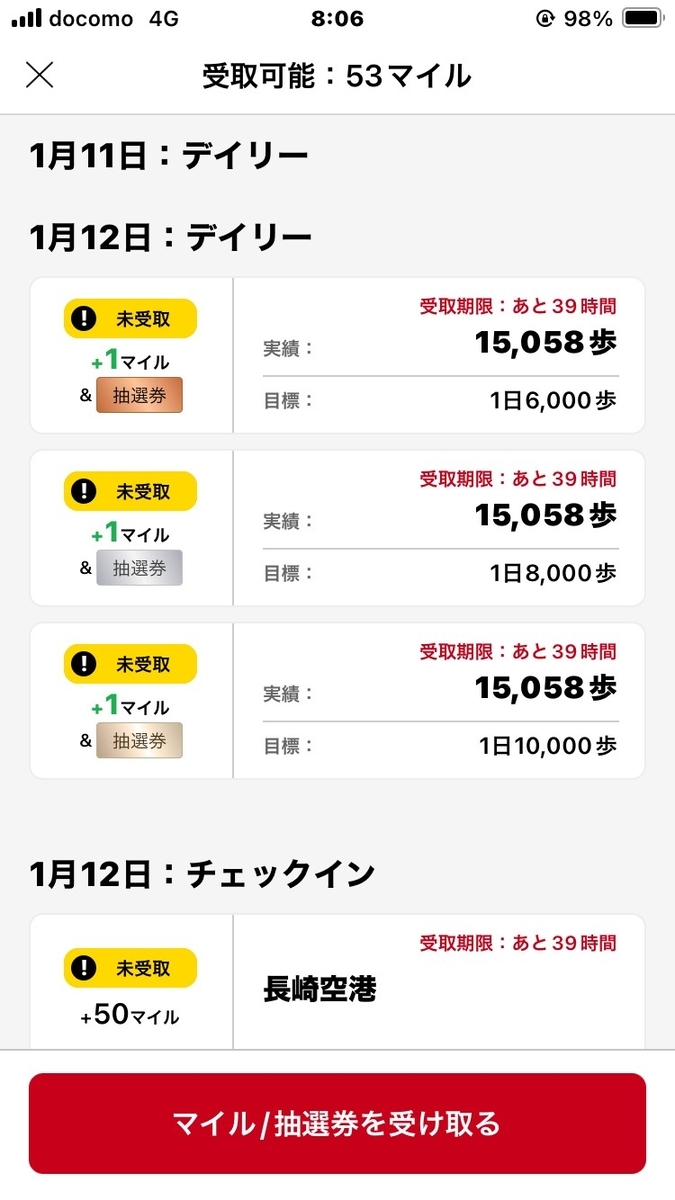
Task: Open the 1日6,000歩 daily reward card
Action: point(337,355)
